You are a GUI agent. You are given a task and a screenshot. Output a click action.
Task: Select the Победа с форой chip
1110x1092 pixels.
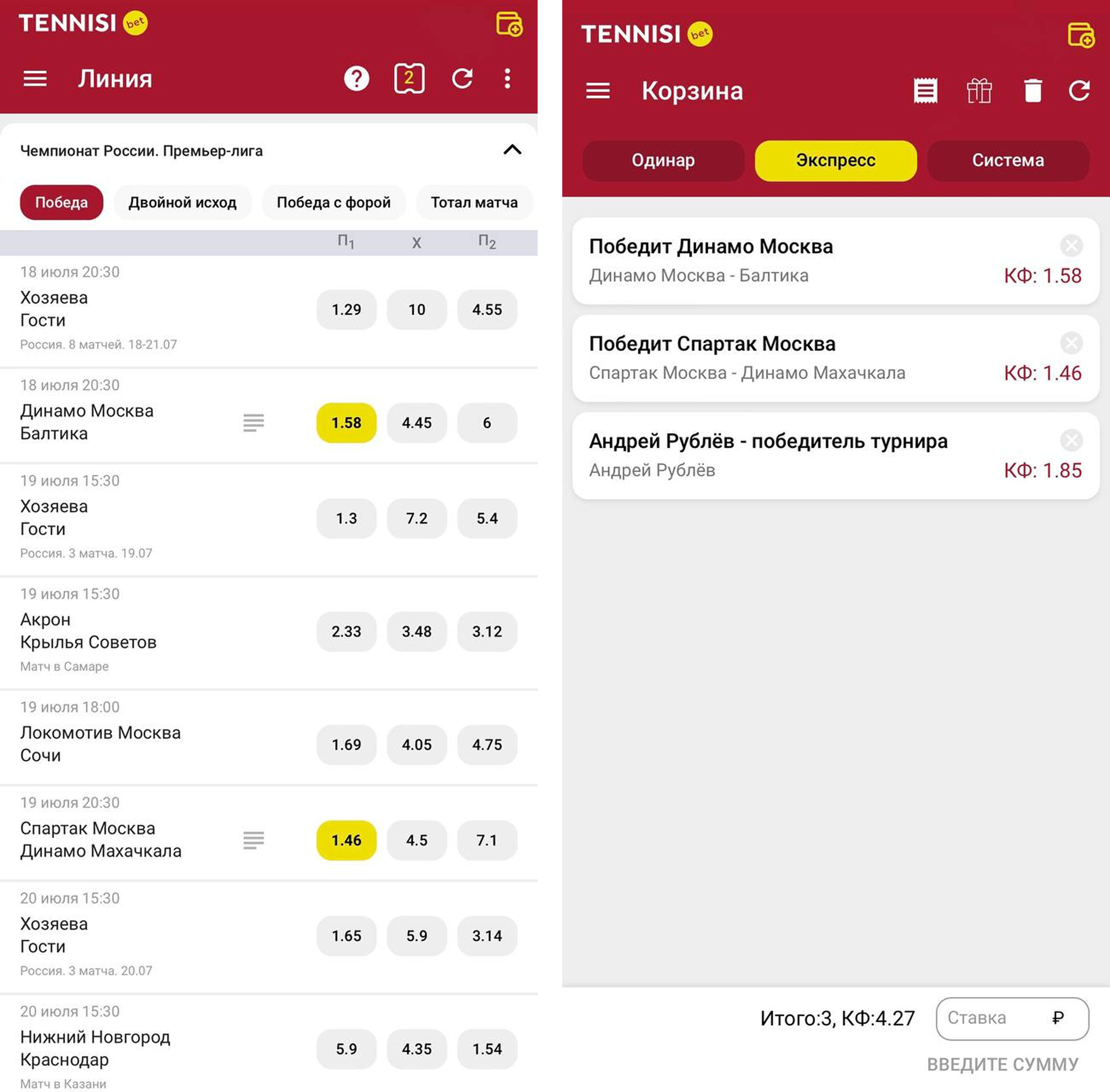[x=333, y=203]
